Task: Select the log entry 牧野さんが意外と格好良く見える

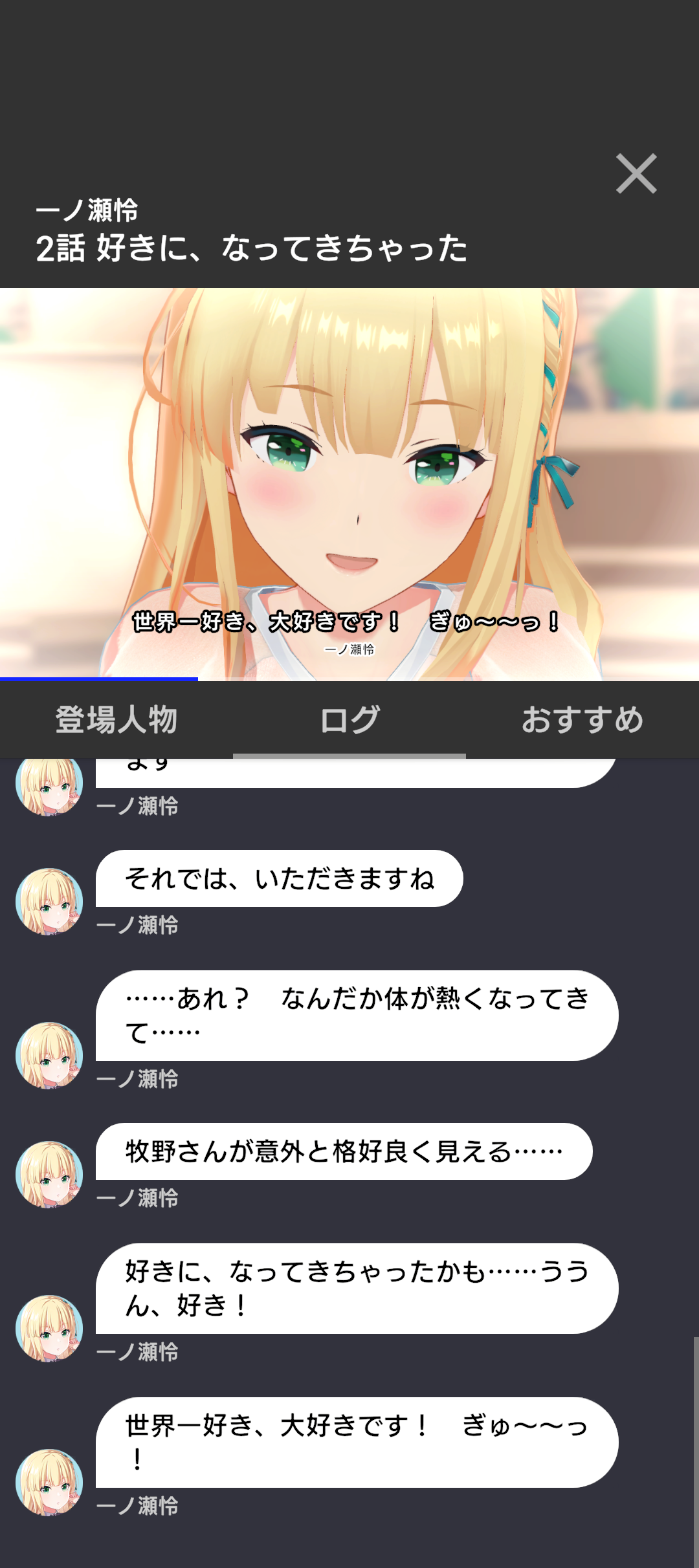Action: 344,1151
